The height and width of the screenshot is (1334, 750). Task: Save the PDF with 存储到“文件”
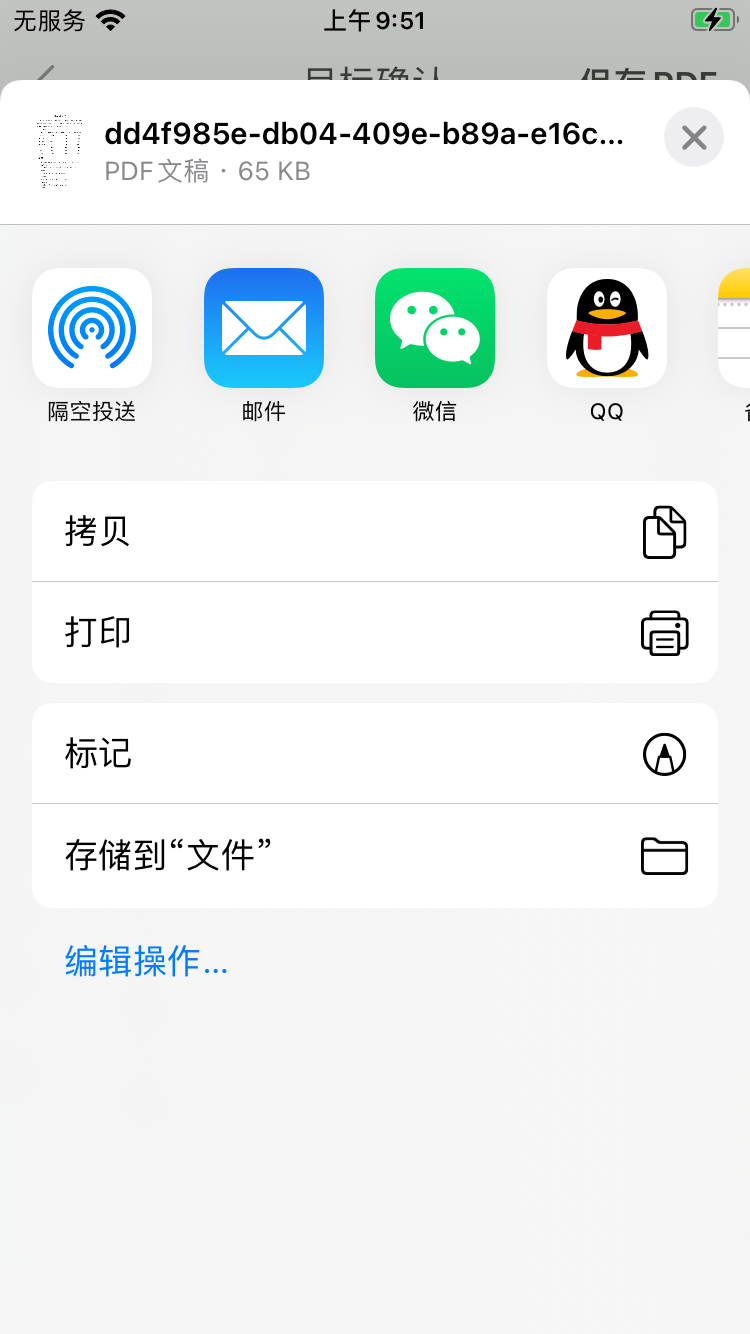pyautogui.click(x=375, y=856)
